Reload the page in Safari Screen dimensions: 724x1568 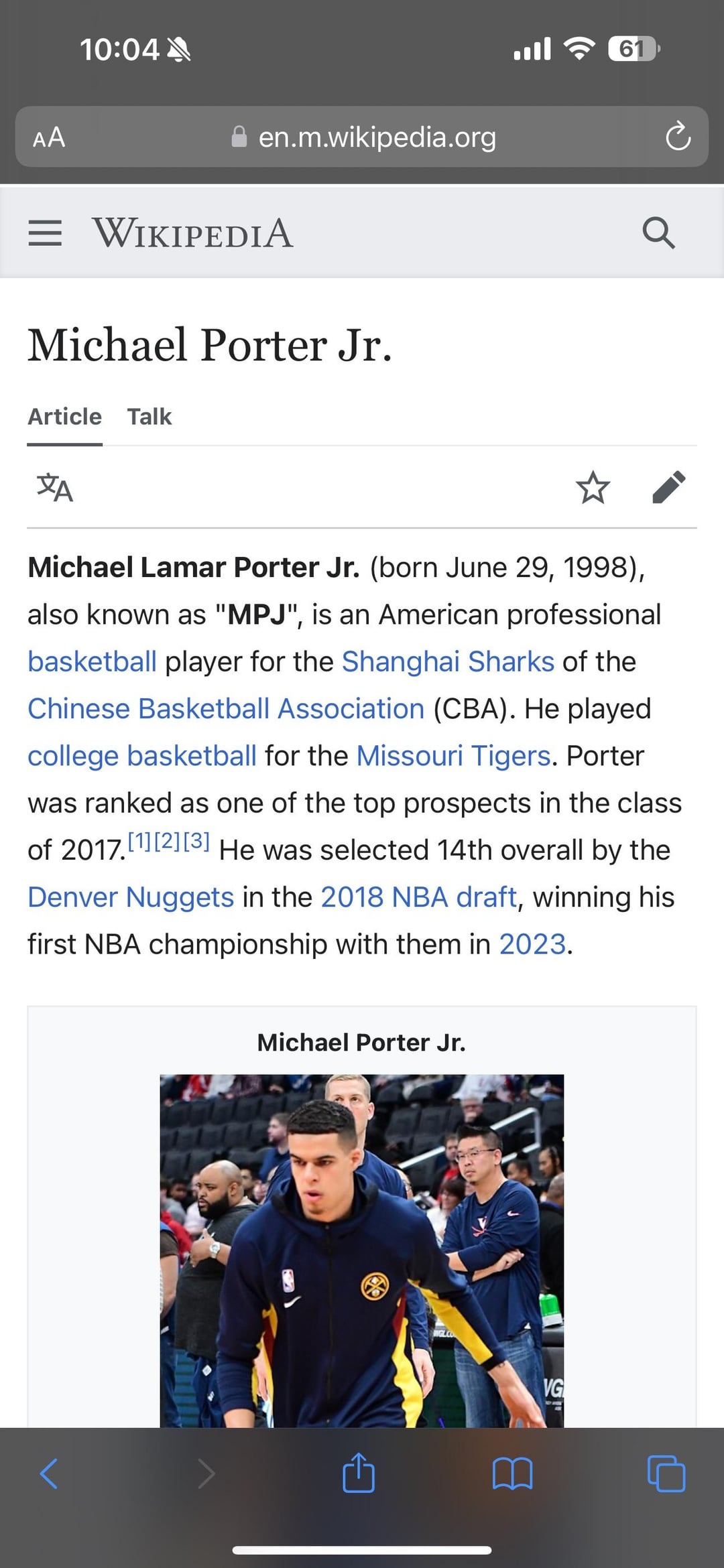678,137
